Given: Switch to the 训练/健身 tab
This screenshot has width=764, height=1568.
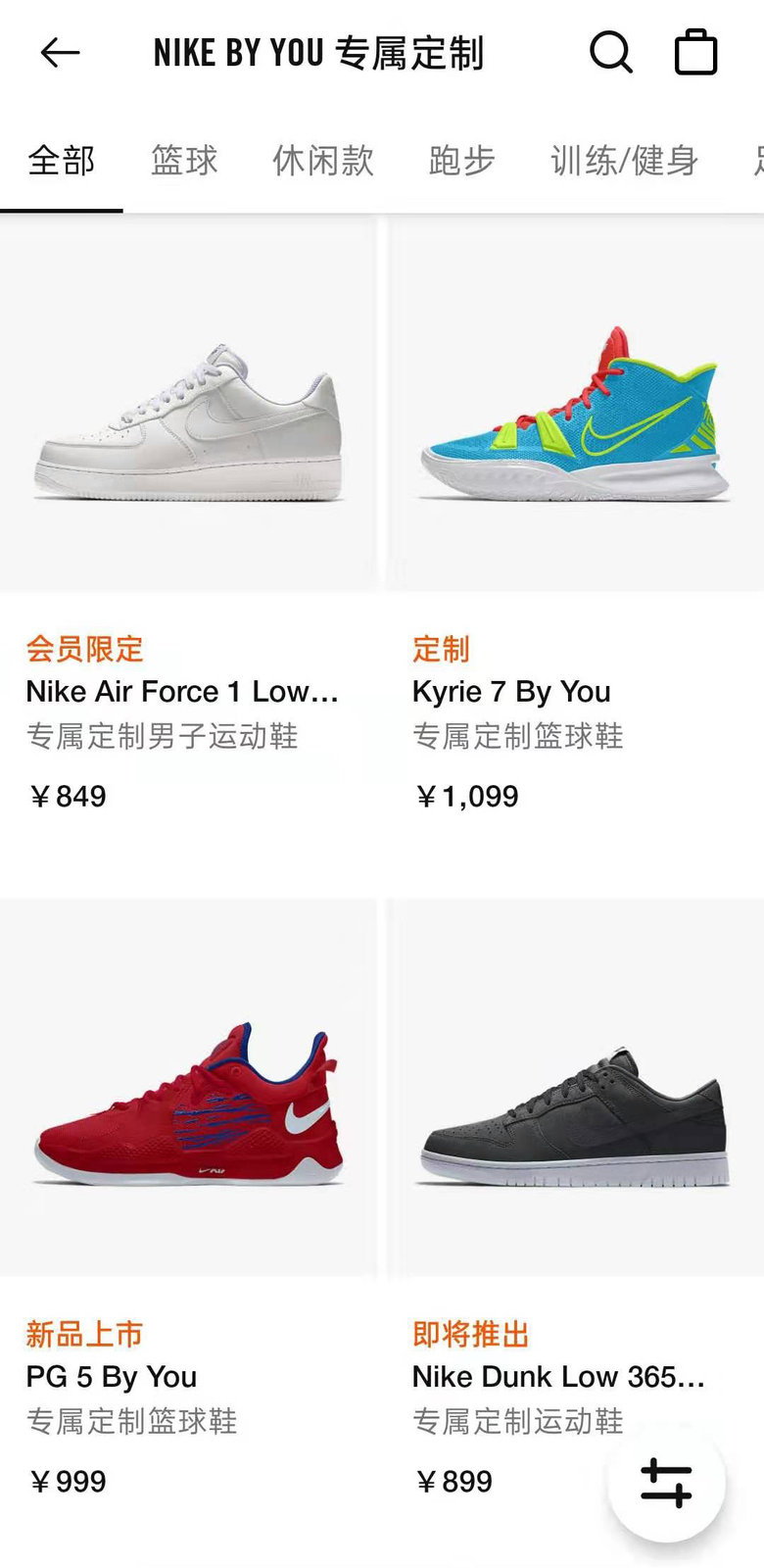Looking at the screenshot, I should 624,161.
